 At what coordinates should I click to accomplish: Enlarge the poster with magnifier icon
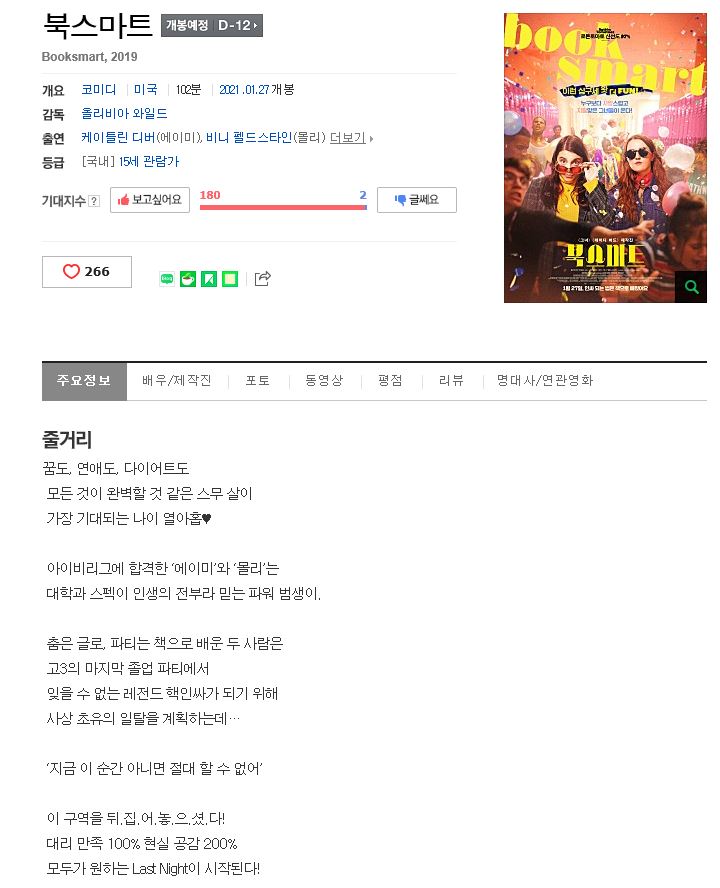pyautogui.click(x=690, y=287)
